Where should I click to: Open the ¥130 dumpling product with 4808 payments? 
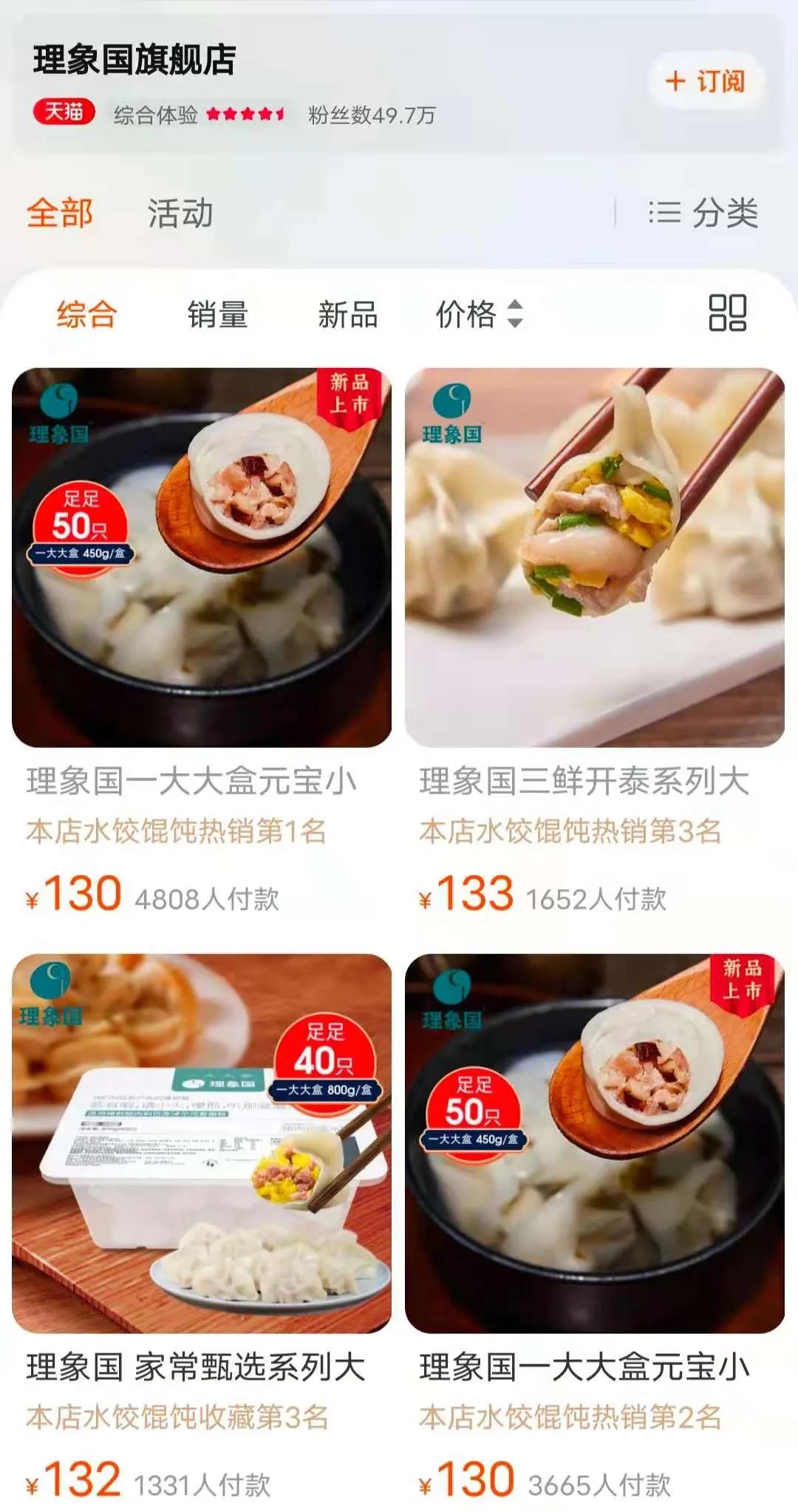click(x=202, y=558)
